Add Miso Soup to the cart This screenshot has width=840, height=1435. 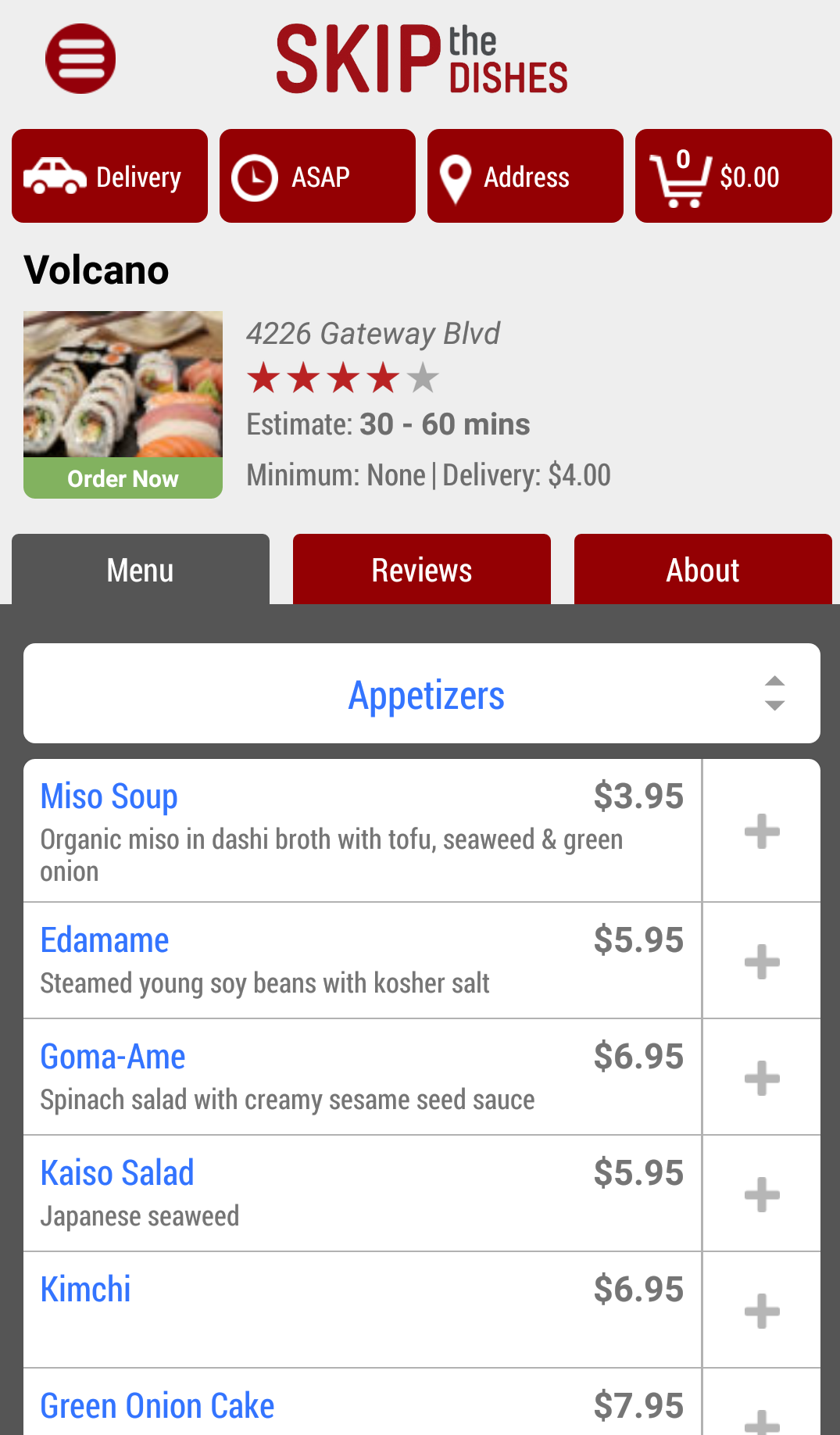click(x=762, y=831)
